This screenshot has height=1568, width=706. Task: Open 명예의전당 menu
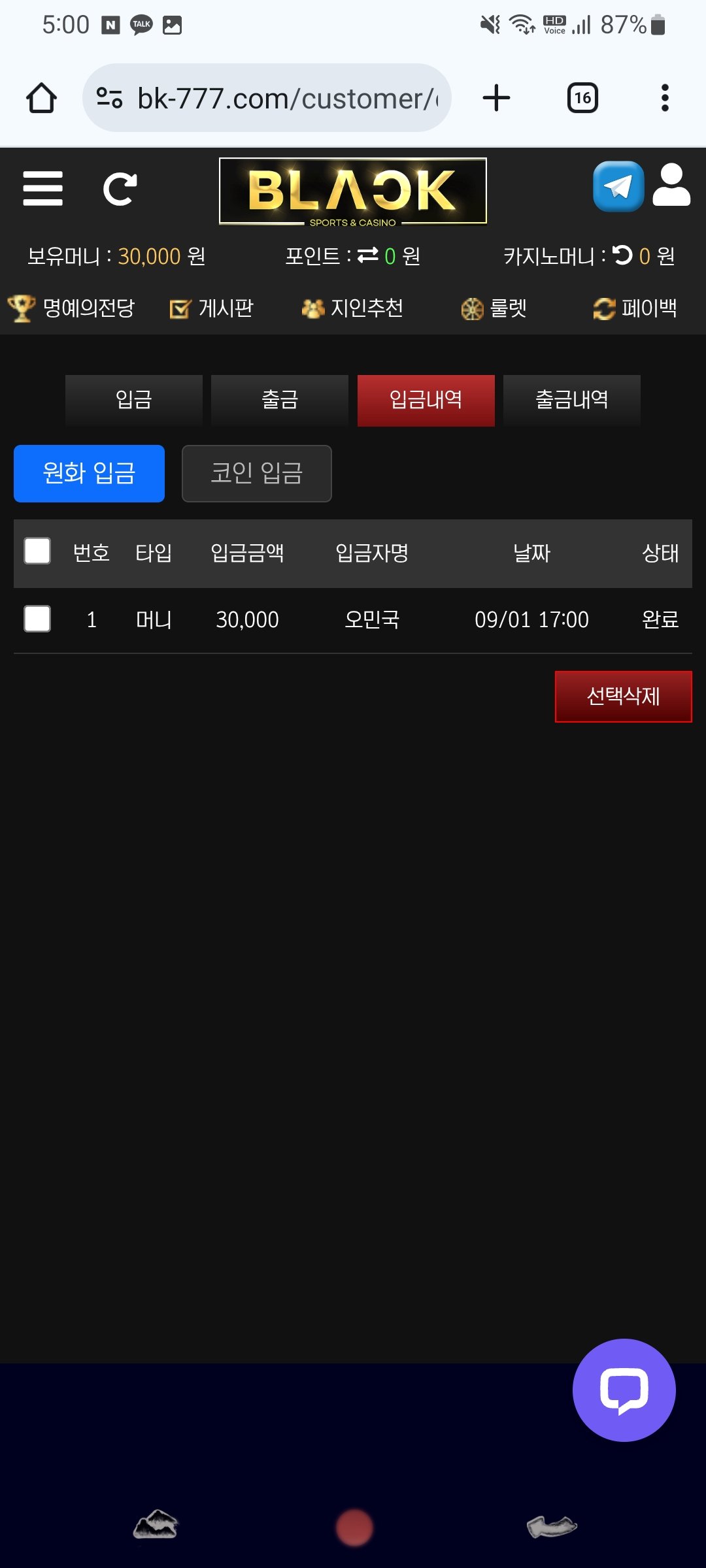[x=72, y=308]
